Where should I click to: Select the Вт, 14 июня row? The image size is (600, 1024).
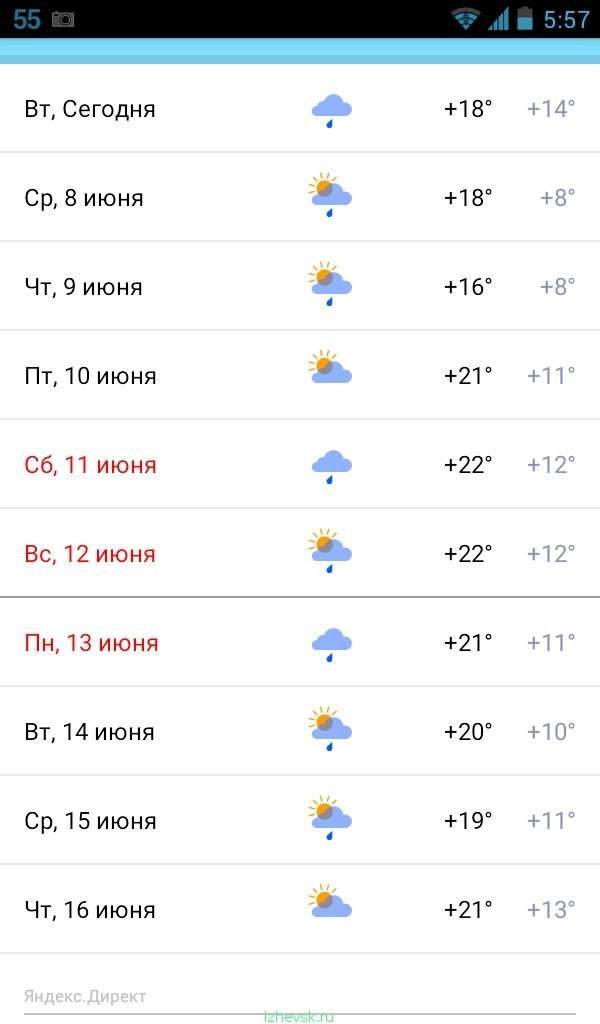pos(300,731)
